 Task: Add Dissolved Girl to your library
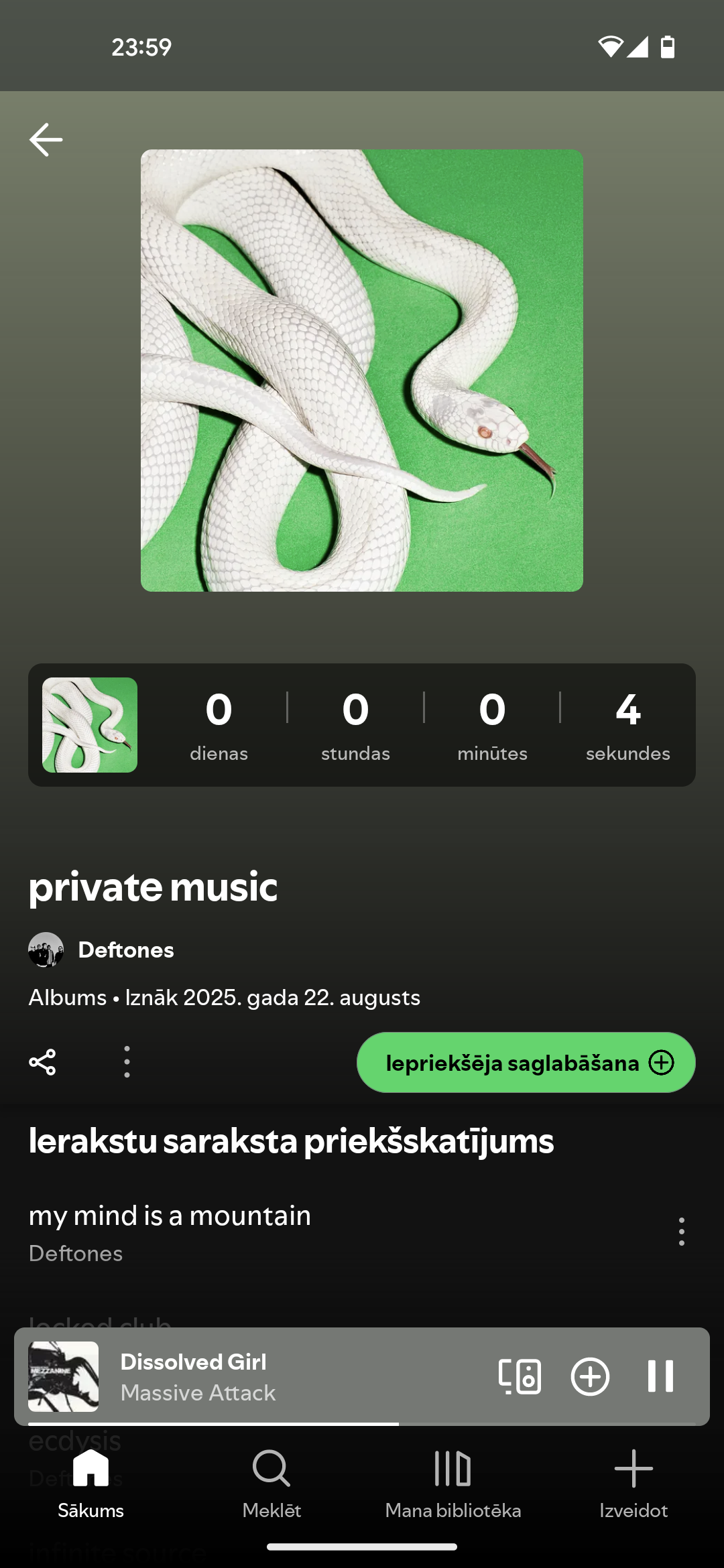point(590,1376)
